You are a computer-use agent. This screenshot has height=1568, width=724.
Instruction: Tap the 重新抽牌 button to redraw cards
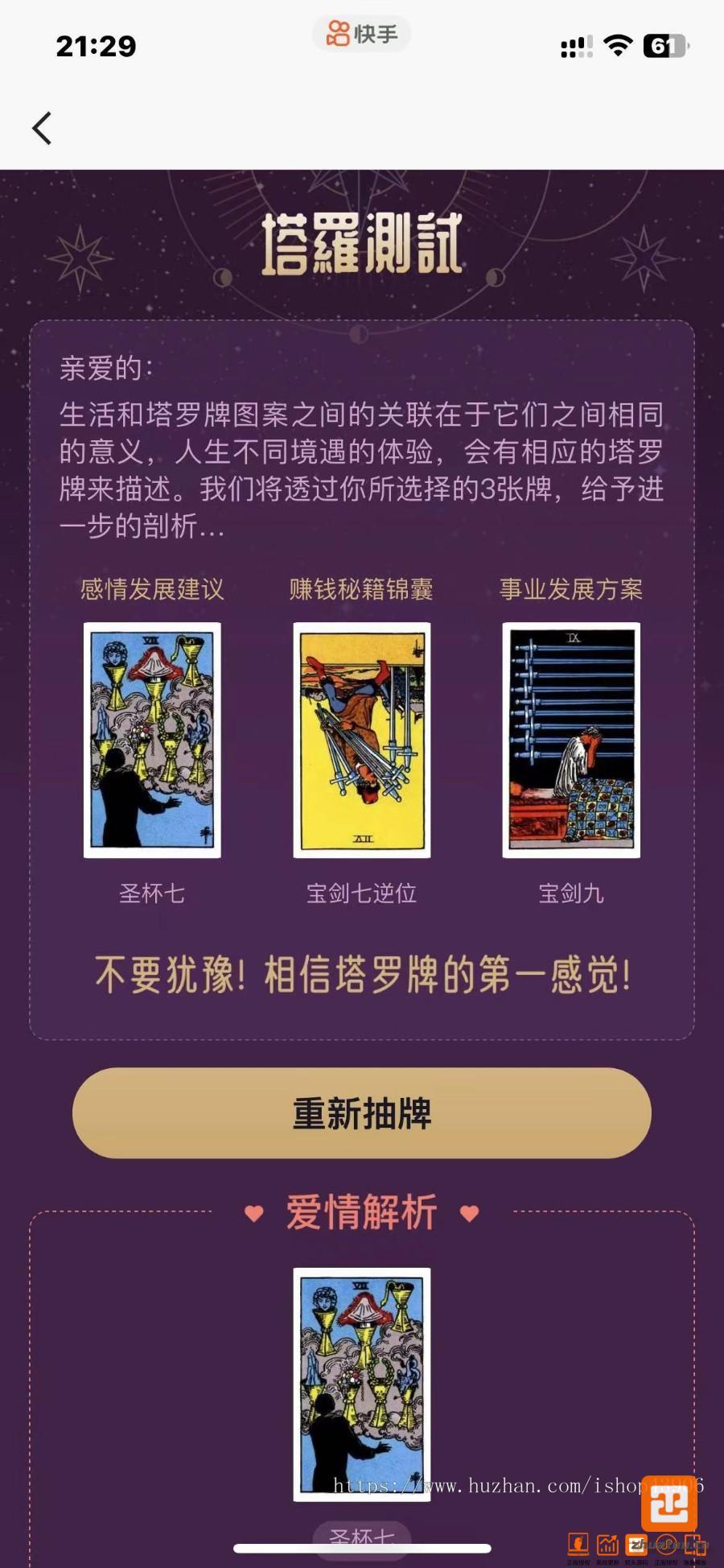[362, 1113]
